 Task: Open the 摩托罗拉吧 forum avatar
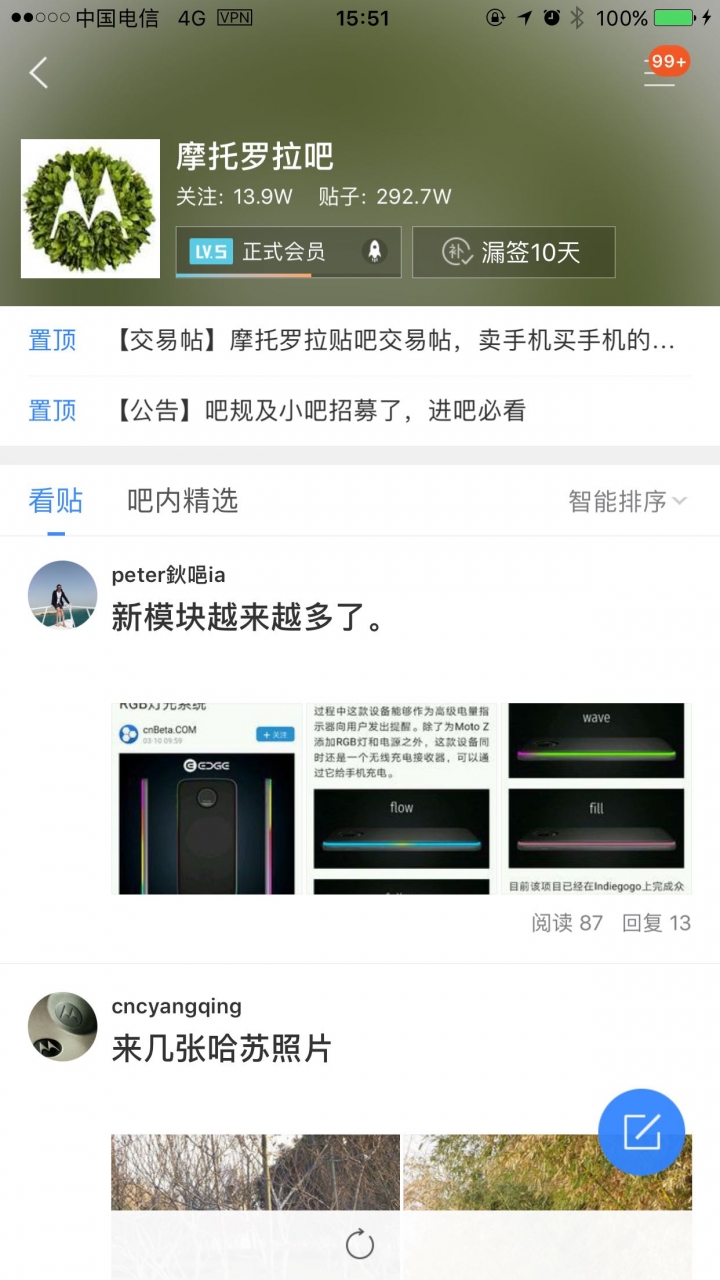point(90,208)
